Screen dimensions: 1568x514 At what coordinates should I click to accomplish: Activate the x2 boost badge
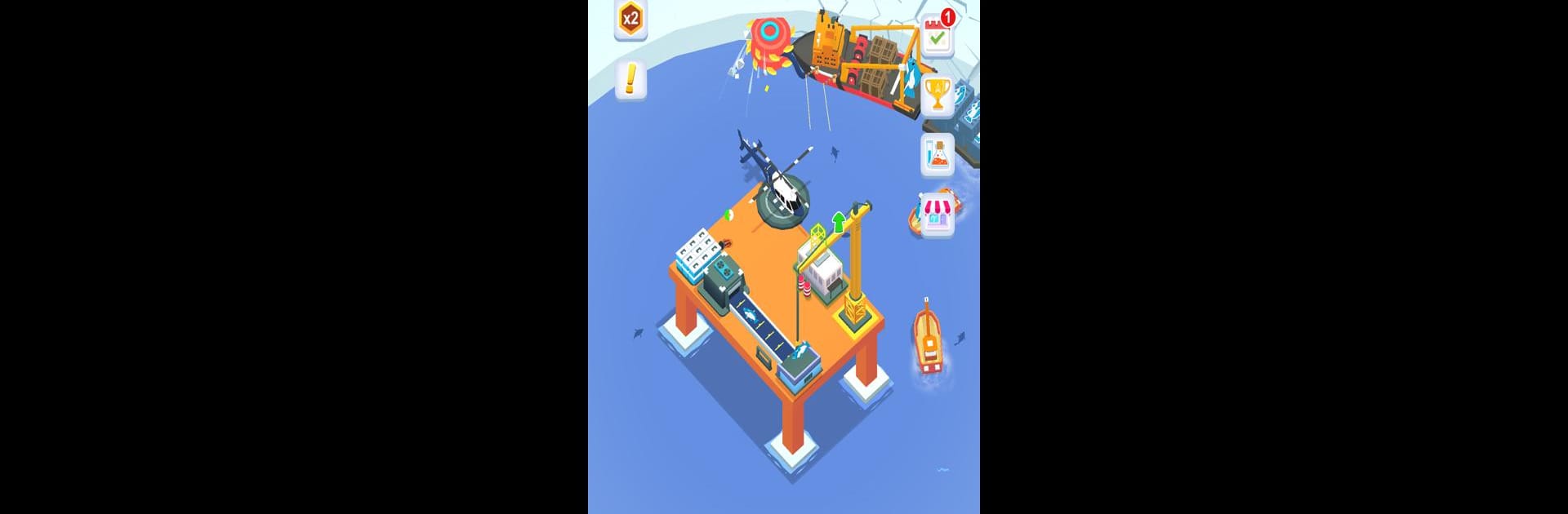click(x=630, y=19)
